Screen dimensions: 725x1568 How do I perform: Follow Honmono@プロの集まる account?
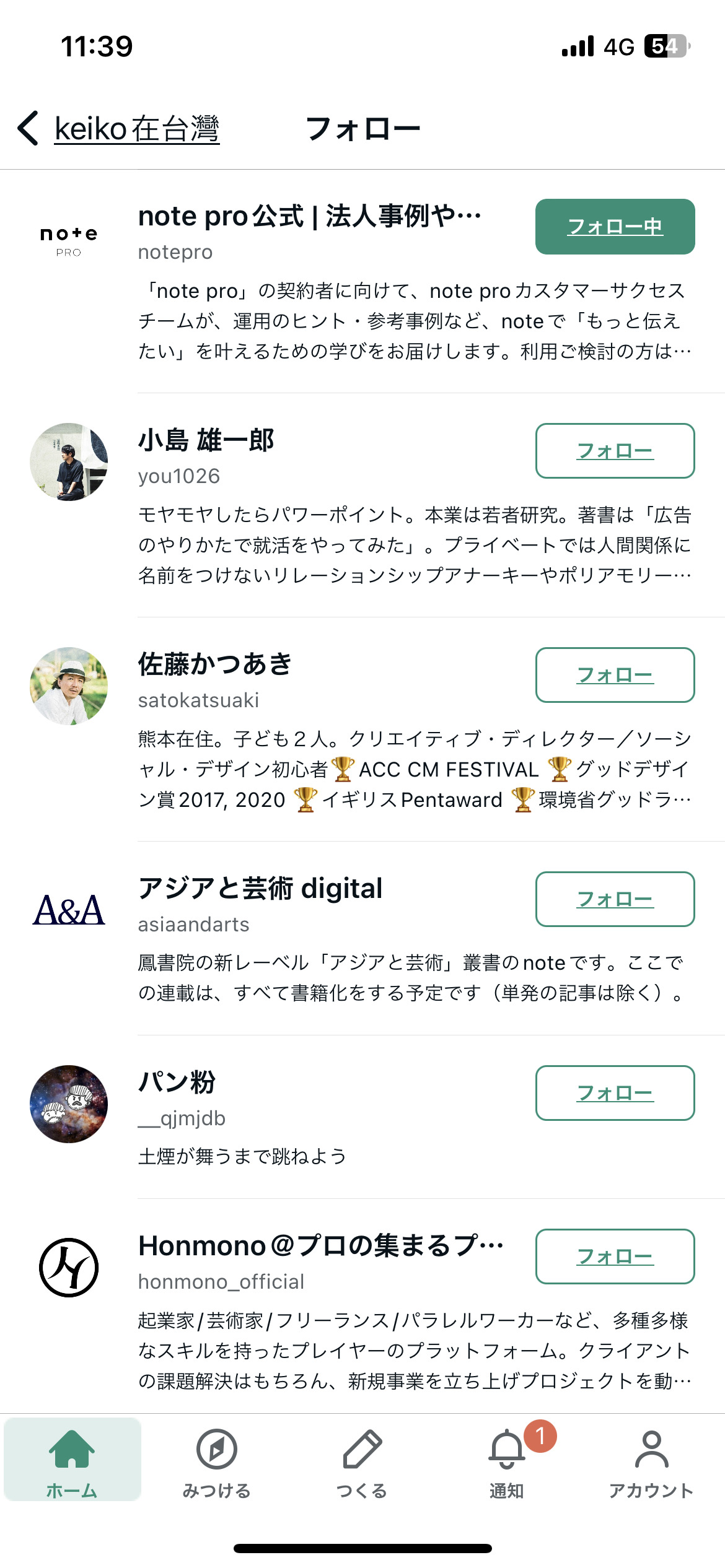[615, 1257]
